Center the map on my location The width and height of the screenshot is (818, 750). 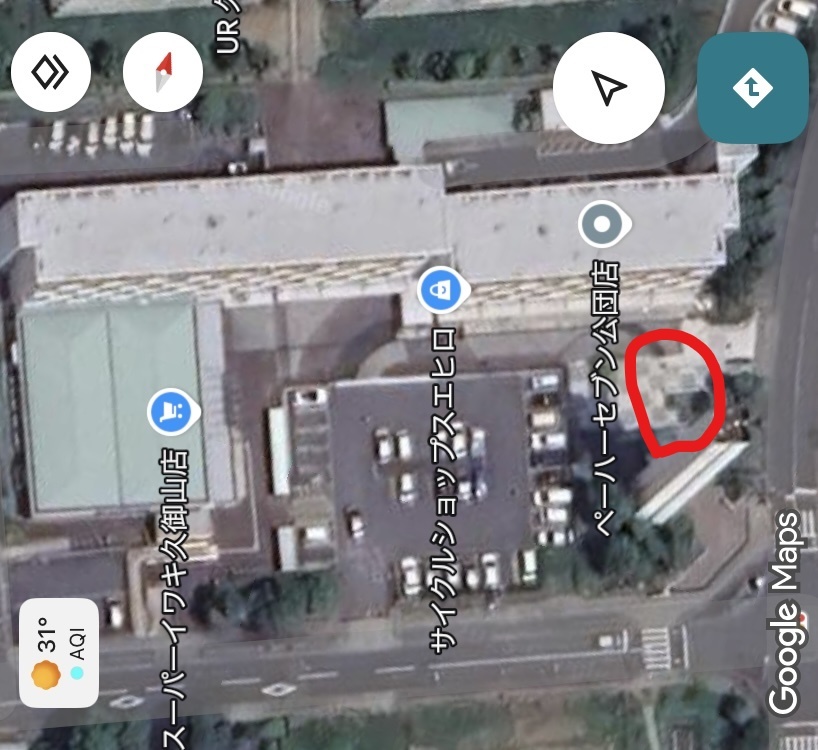point(608,88)
